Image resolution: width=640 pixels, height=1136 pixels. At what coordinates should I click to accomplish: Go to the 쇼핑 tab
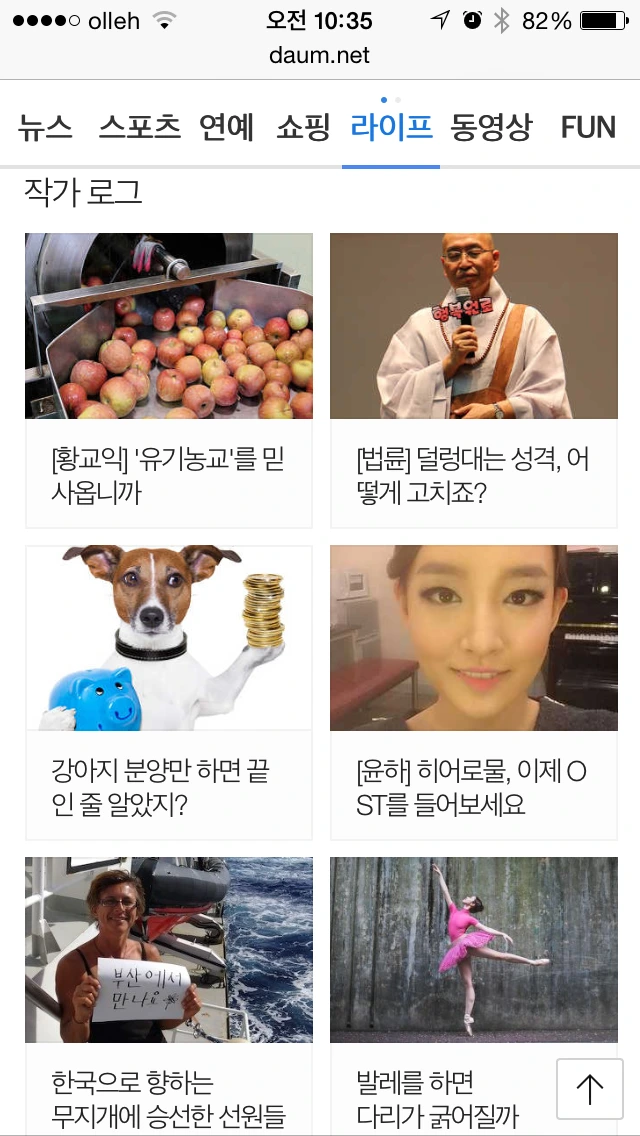click(304, 128)
